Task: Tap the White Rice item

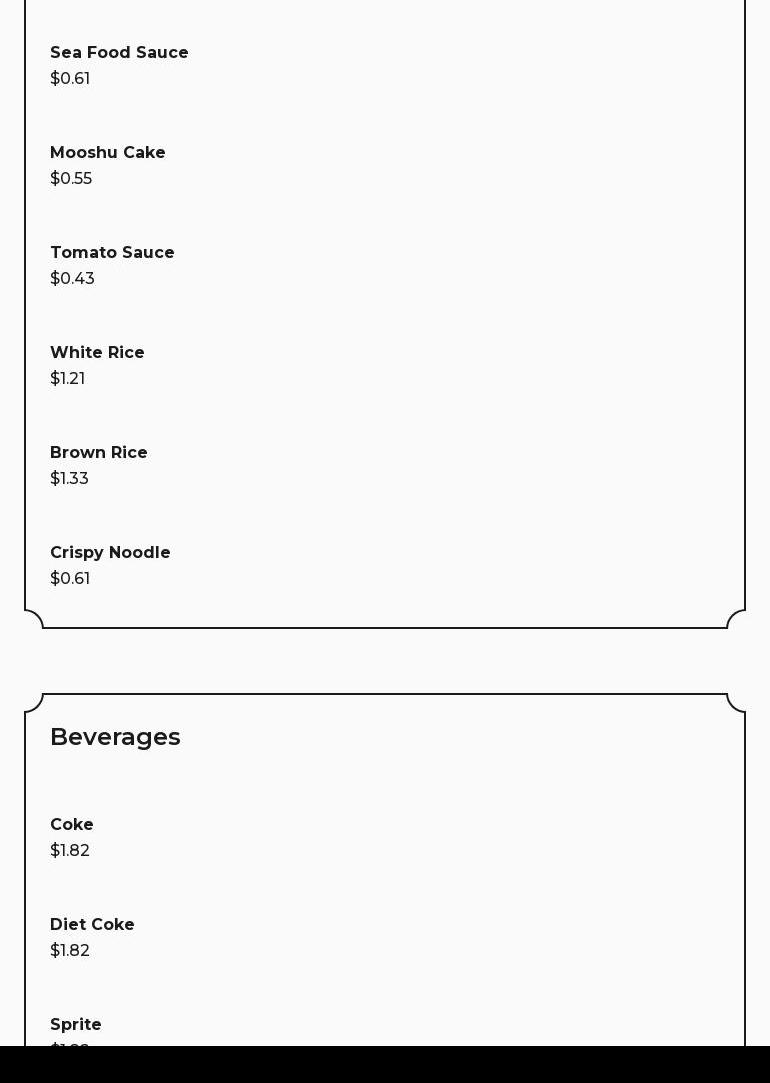Action: point(97,353)
